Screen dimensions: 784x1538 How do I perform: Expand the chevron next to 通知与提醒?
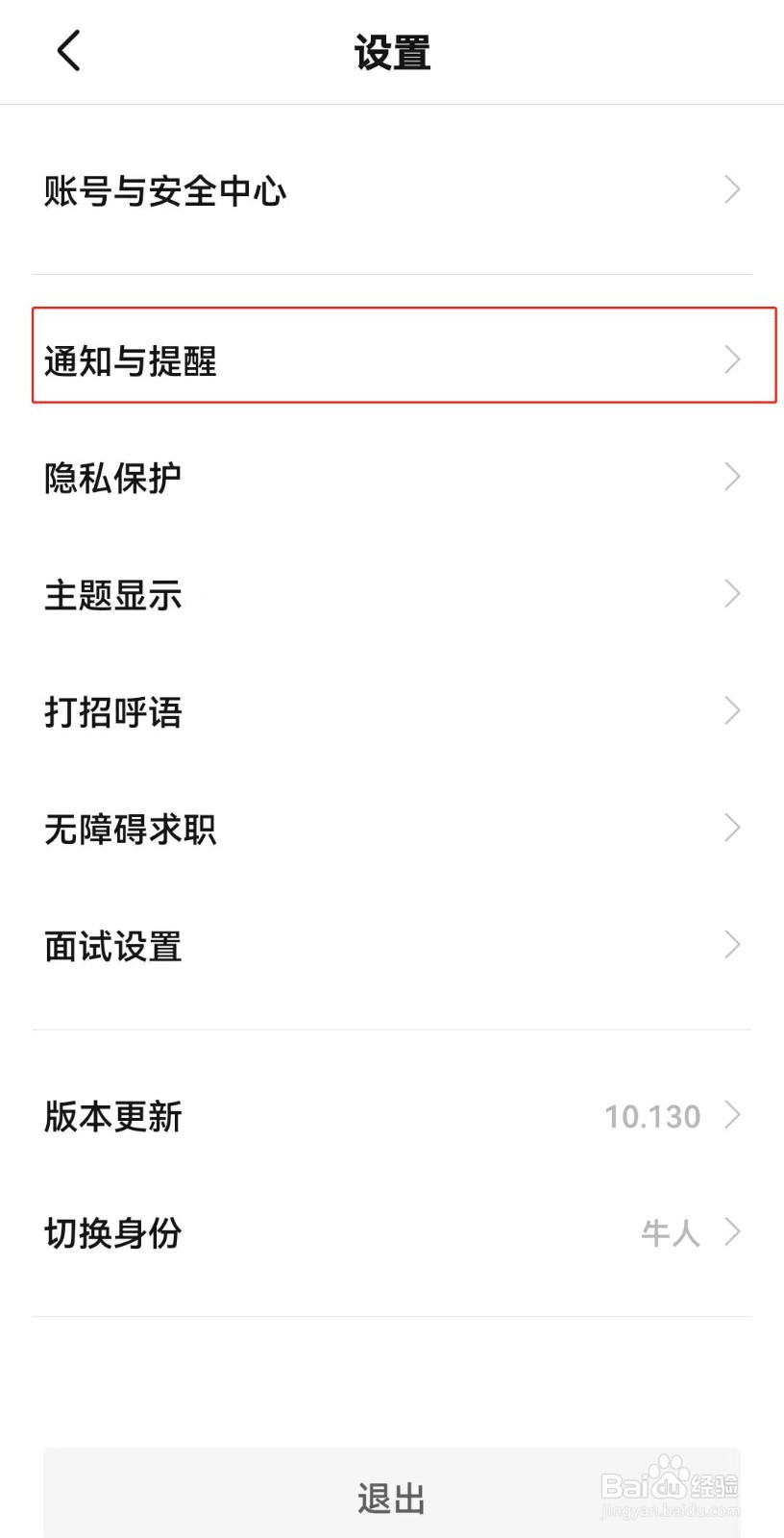point(732,360)
